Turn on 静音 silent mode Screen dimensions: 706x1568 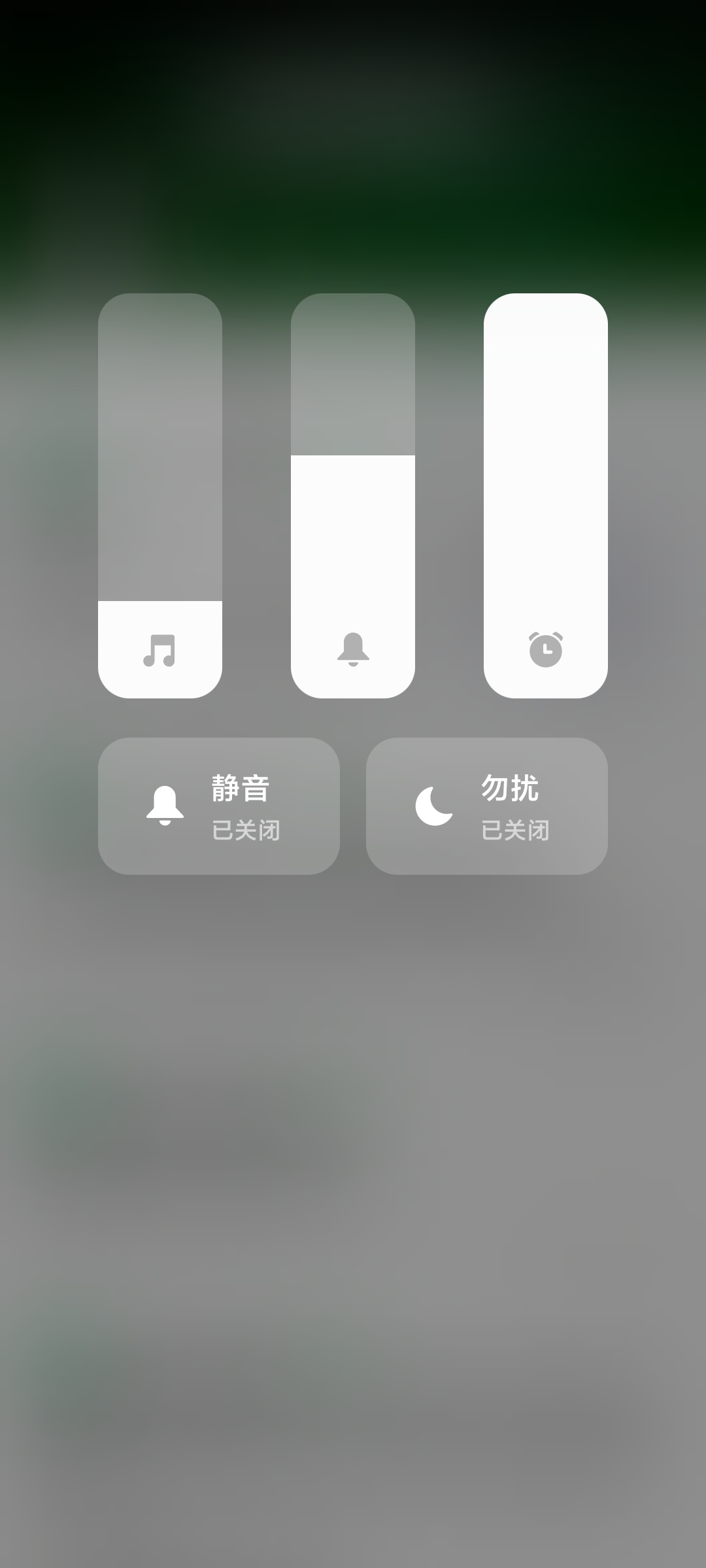[x=219, y=806]
